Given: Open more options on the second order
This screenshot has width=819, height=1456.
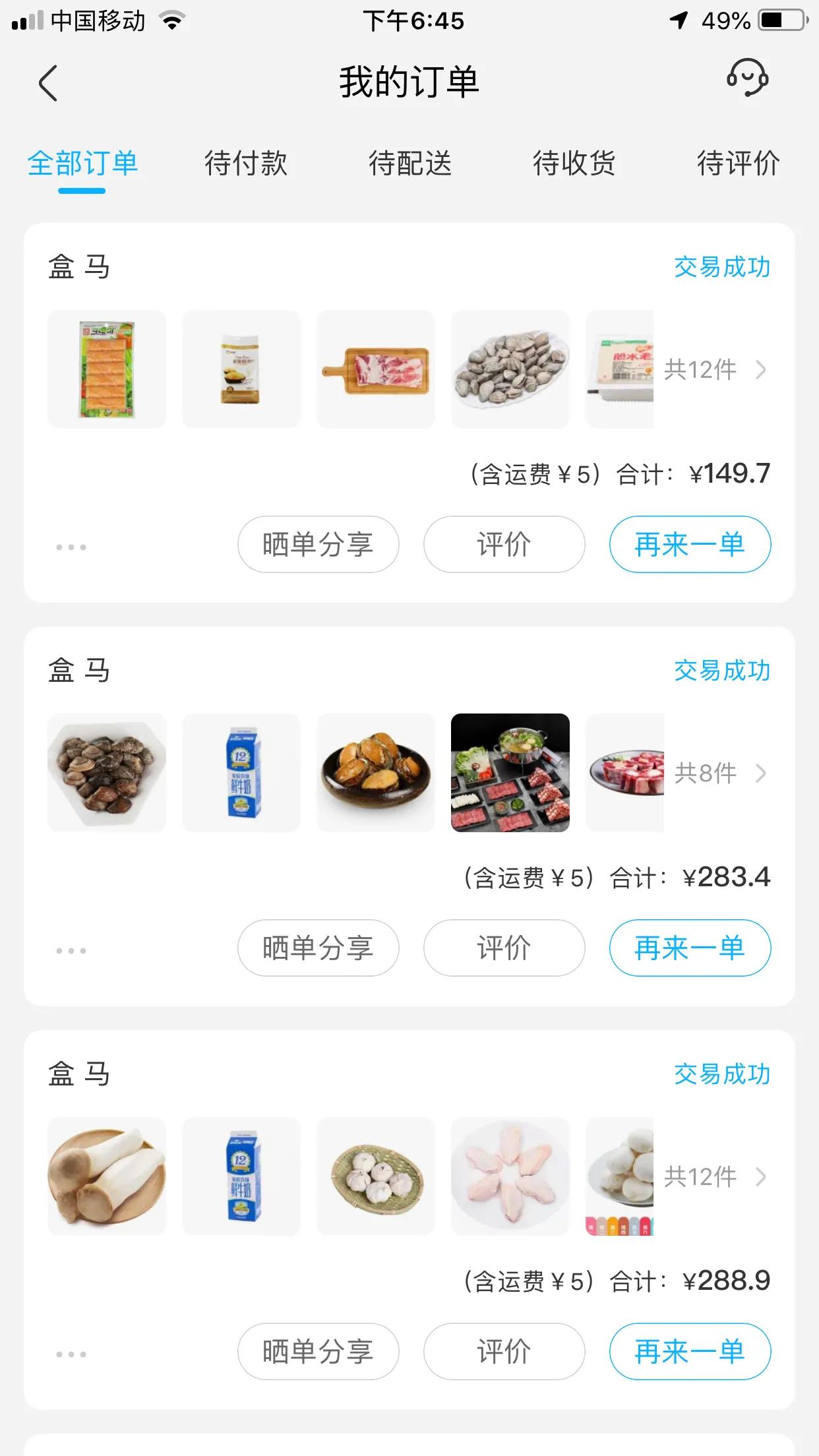Looking at the screenshot, I should tap(71, 949).
